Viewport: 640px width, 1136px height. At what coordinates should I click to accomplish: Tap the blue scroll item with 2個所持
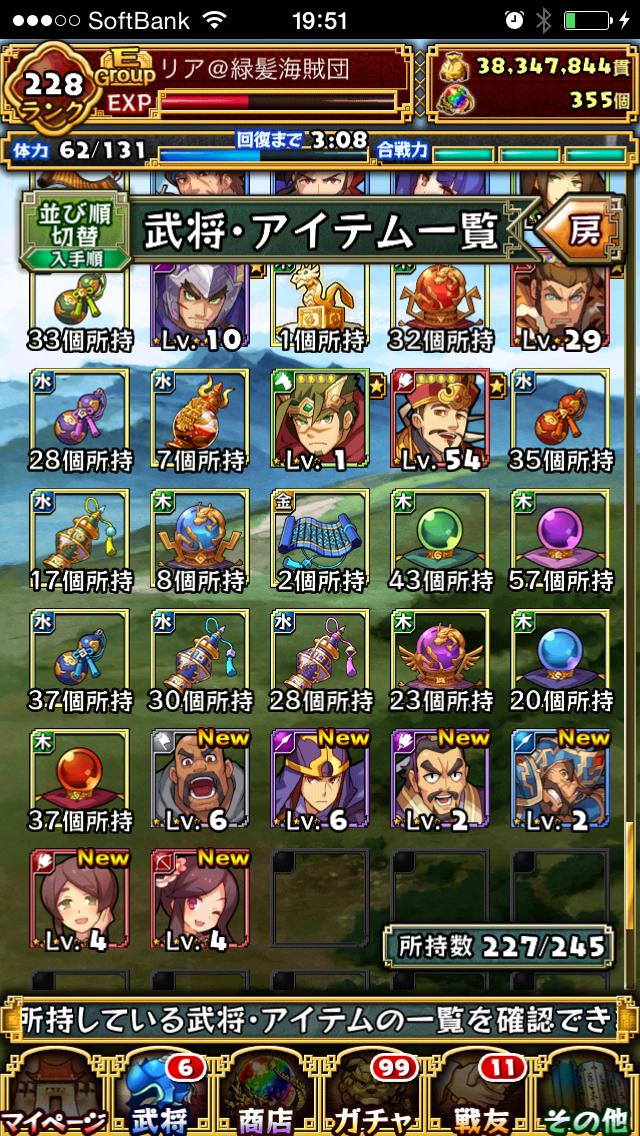tap(320, 540)
